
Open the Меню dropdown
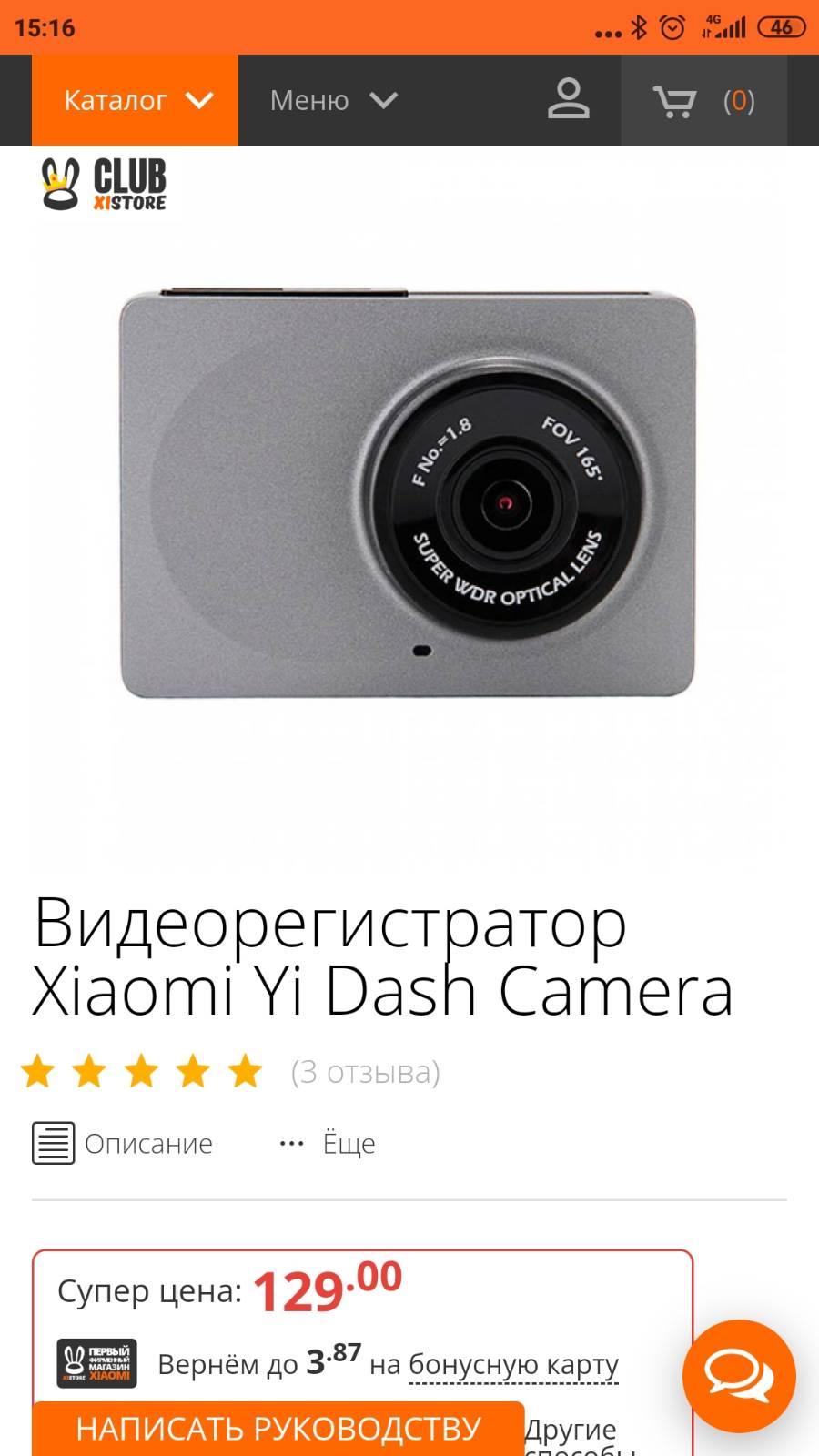coord(334,100)
